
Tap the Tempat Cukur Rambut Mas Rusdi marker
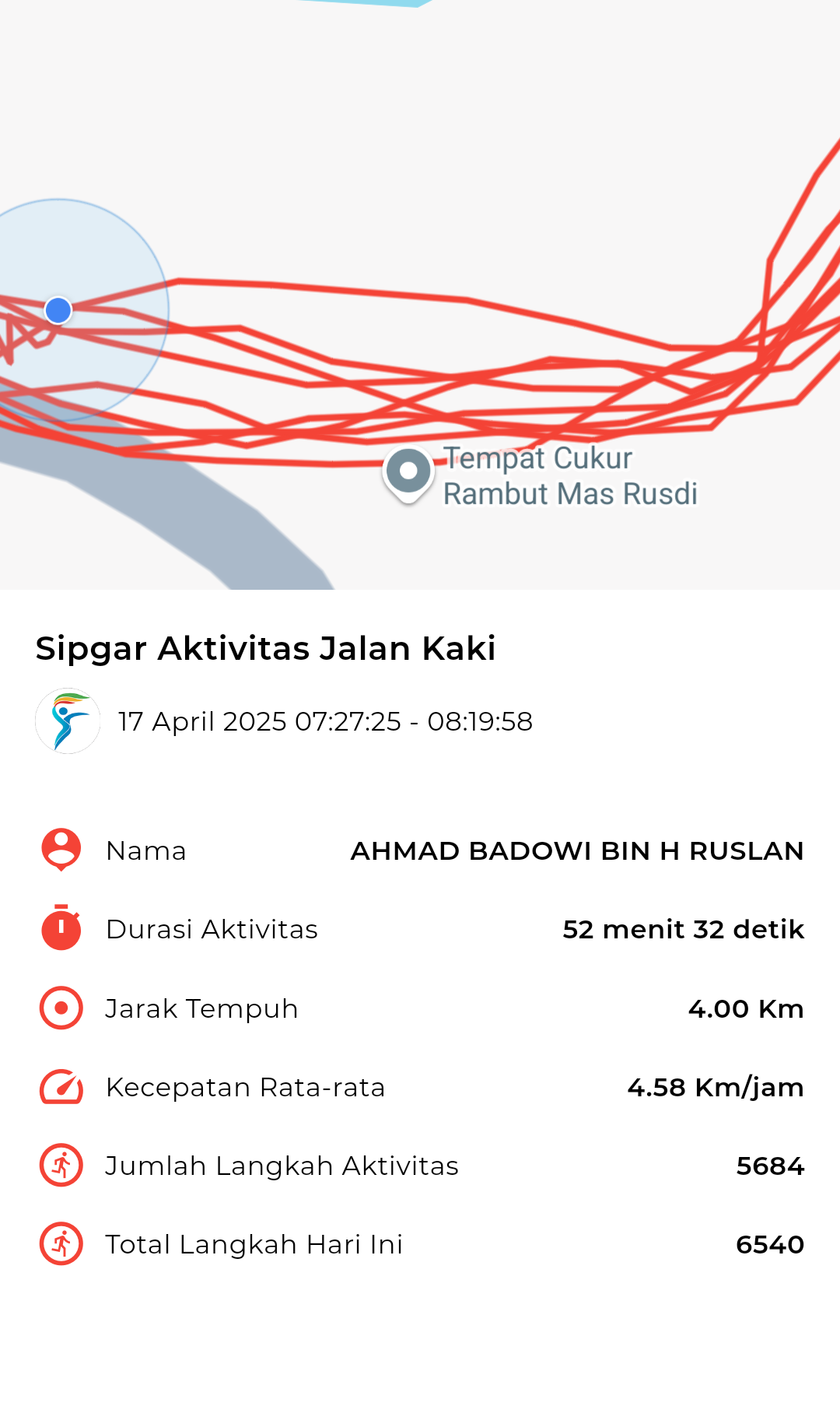(408, 474)
